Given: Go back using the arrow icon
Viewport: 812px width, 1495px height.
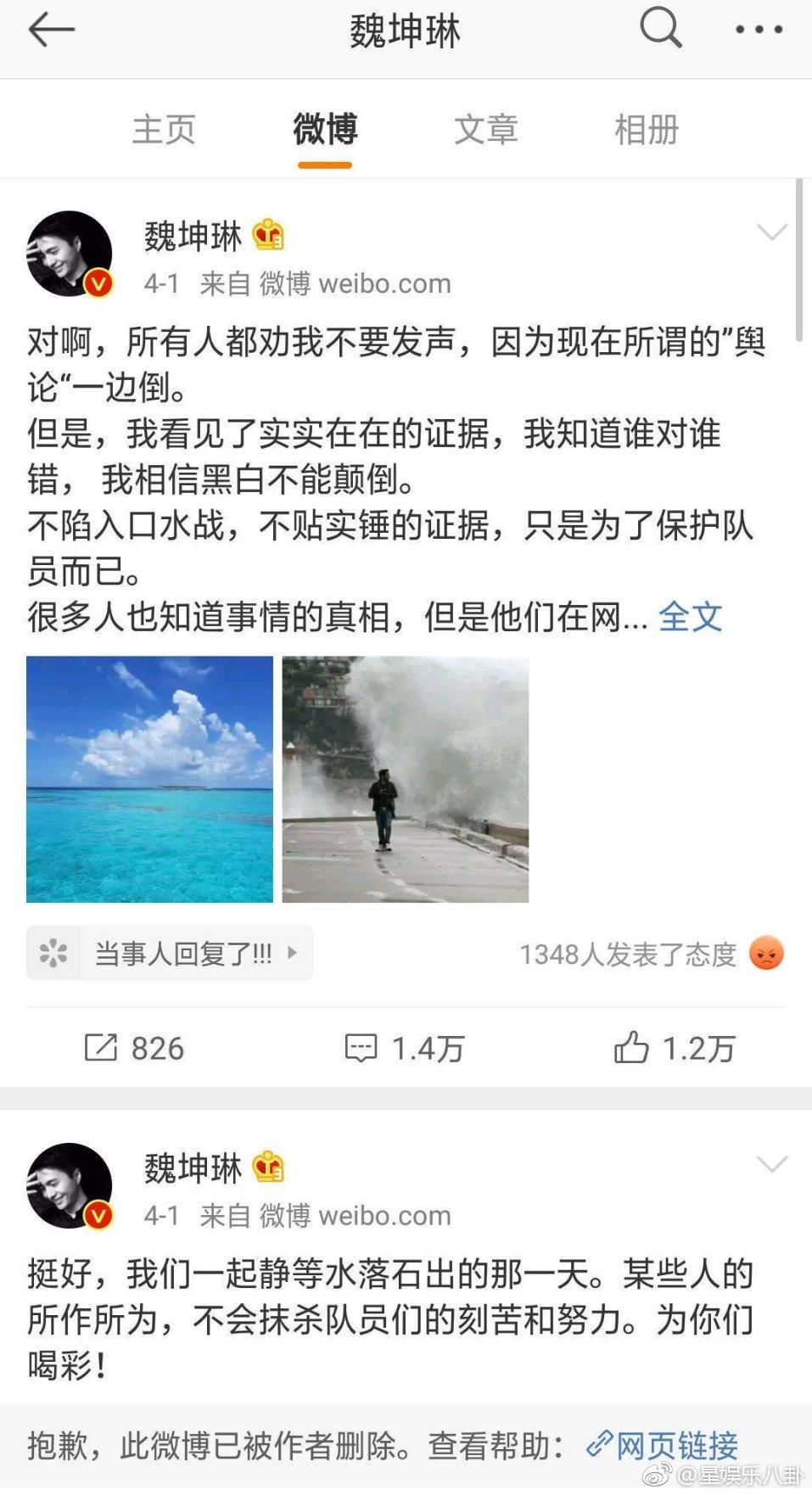Looking at the screenshot, I should tap(51, 31).
